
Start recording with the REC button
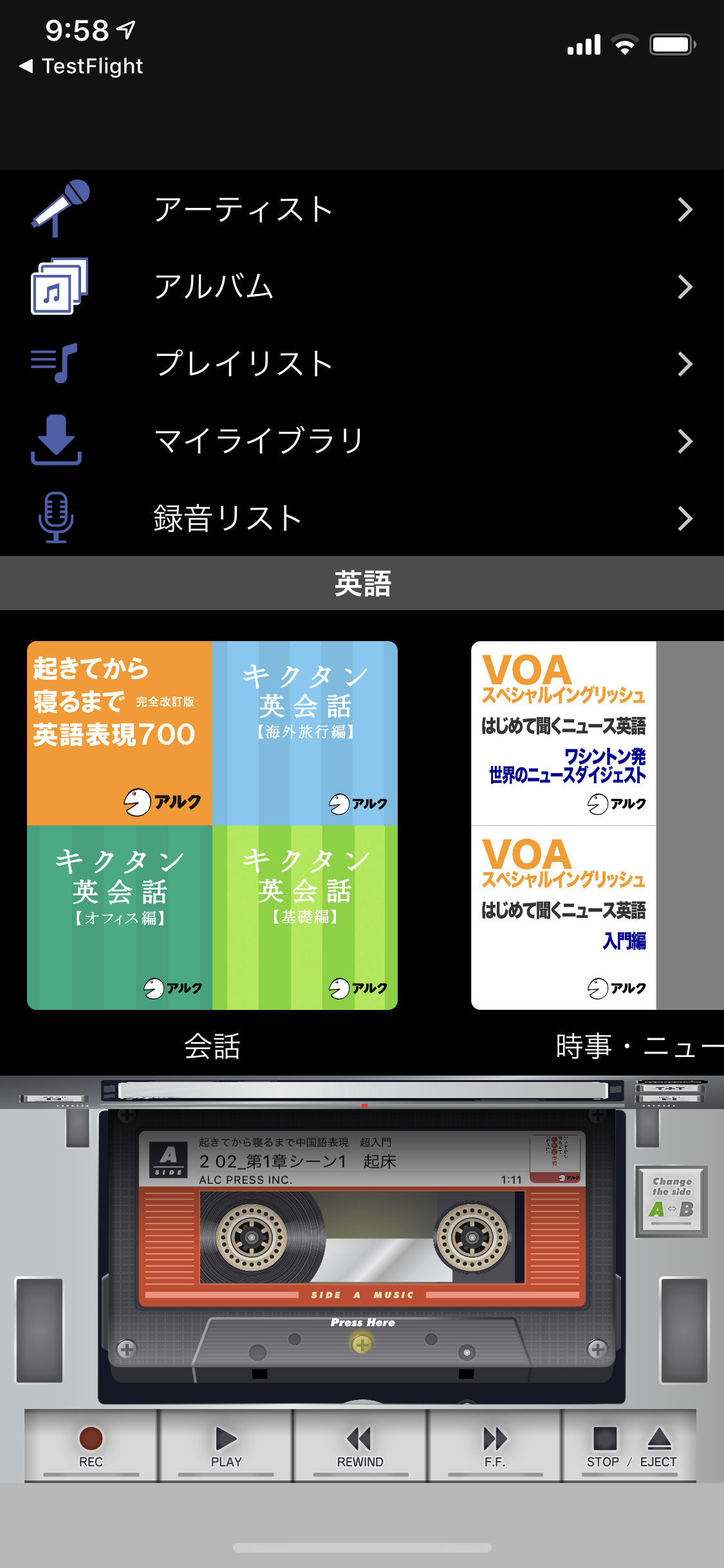91,1446
